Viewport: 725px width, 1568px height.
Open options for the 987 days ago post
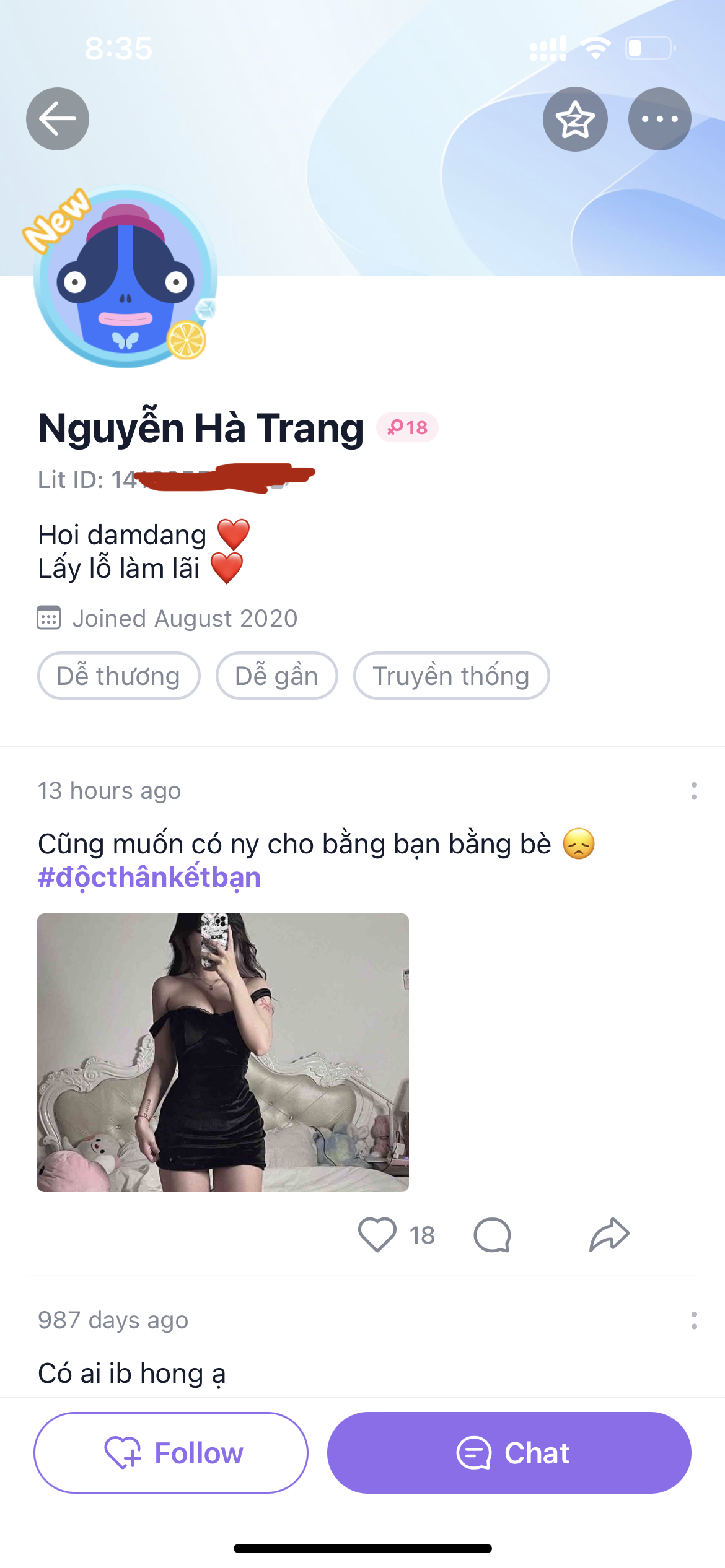point(694,1320)
